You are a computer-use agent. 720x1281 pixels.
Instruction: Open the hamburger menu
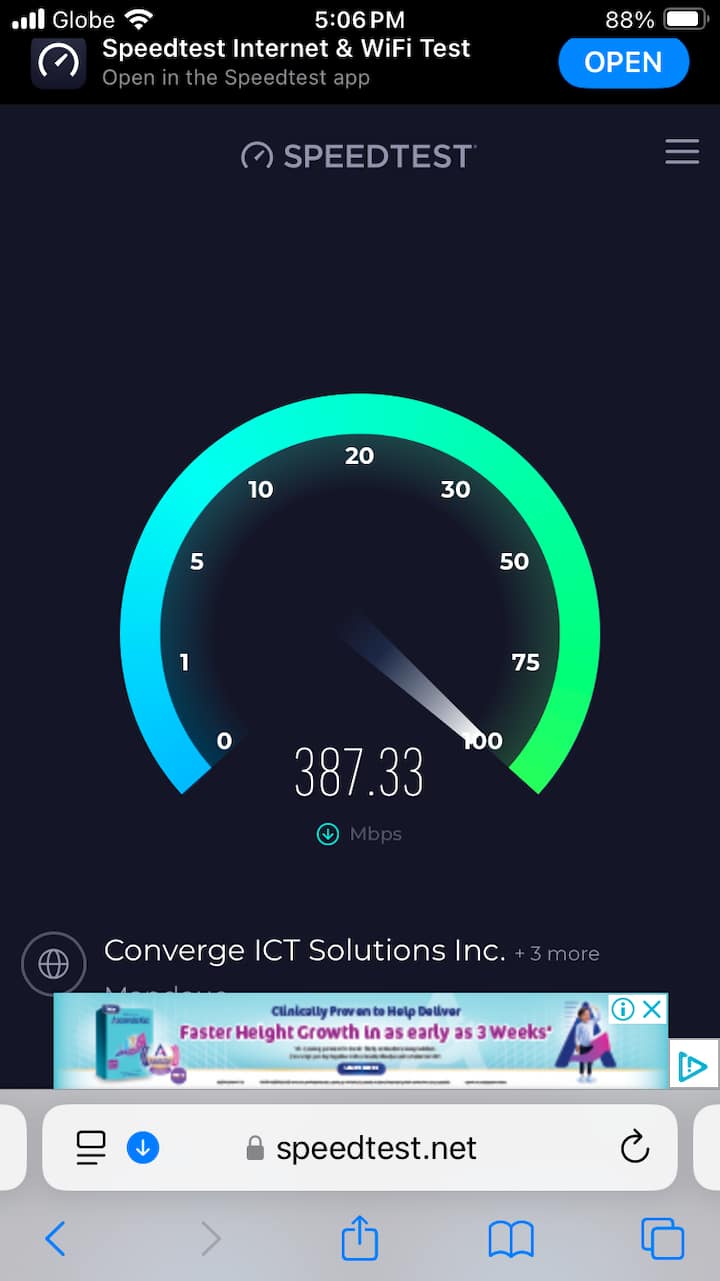(682, 152)
